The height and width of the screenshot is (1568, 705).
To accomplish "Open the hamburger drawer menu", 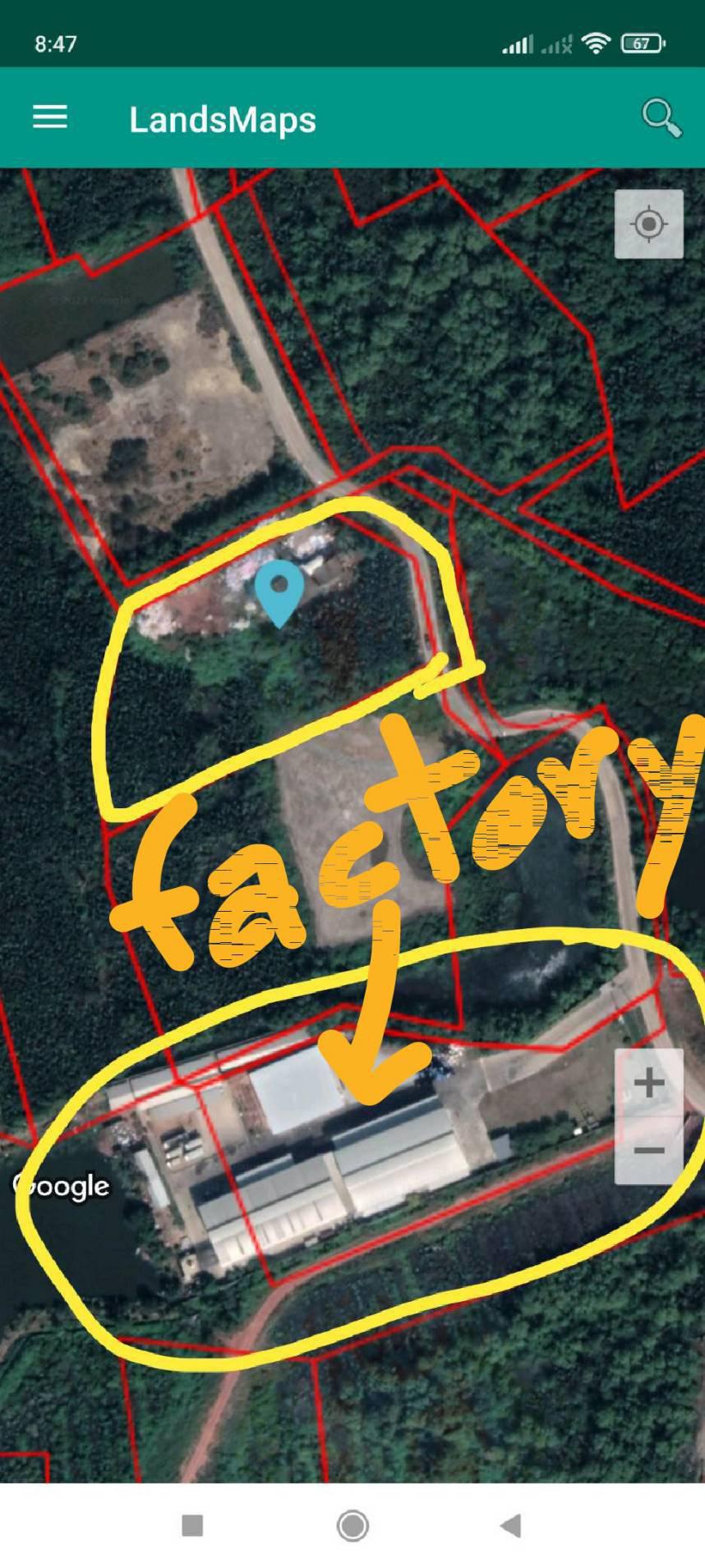I will tap(49, 117).
